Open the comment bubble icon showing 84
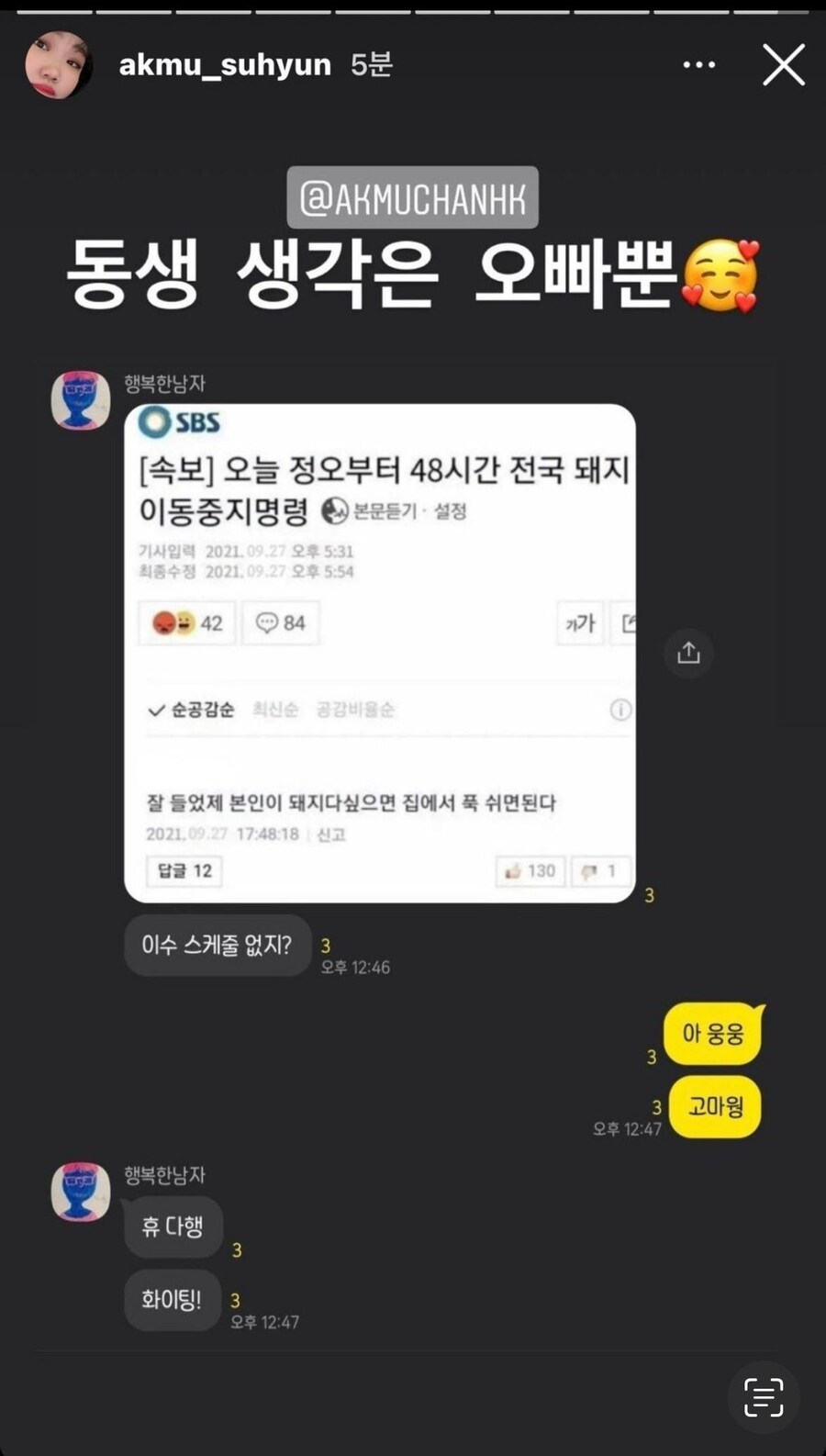 (280, 622)
